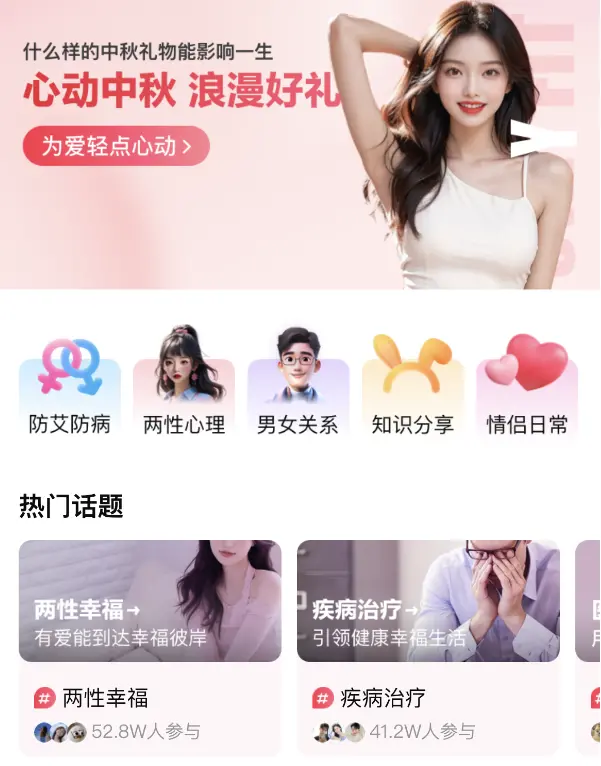View the 疾病治疗 hot topic card

point(428,645)
